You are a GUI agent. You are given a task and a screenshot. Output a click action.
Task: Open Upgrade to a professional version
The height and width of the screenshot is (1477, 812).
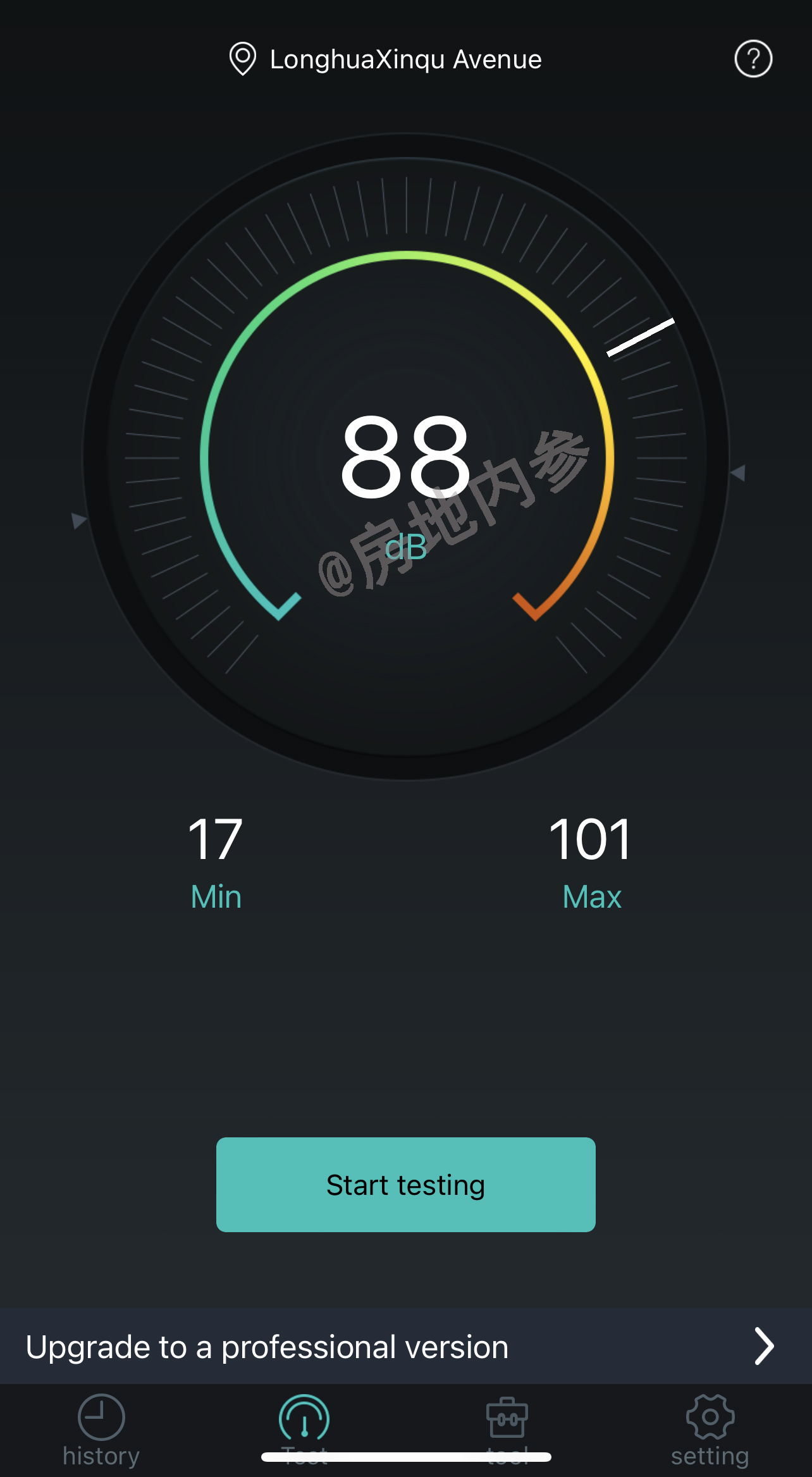pos(406,1347)
